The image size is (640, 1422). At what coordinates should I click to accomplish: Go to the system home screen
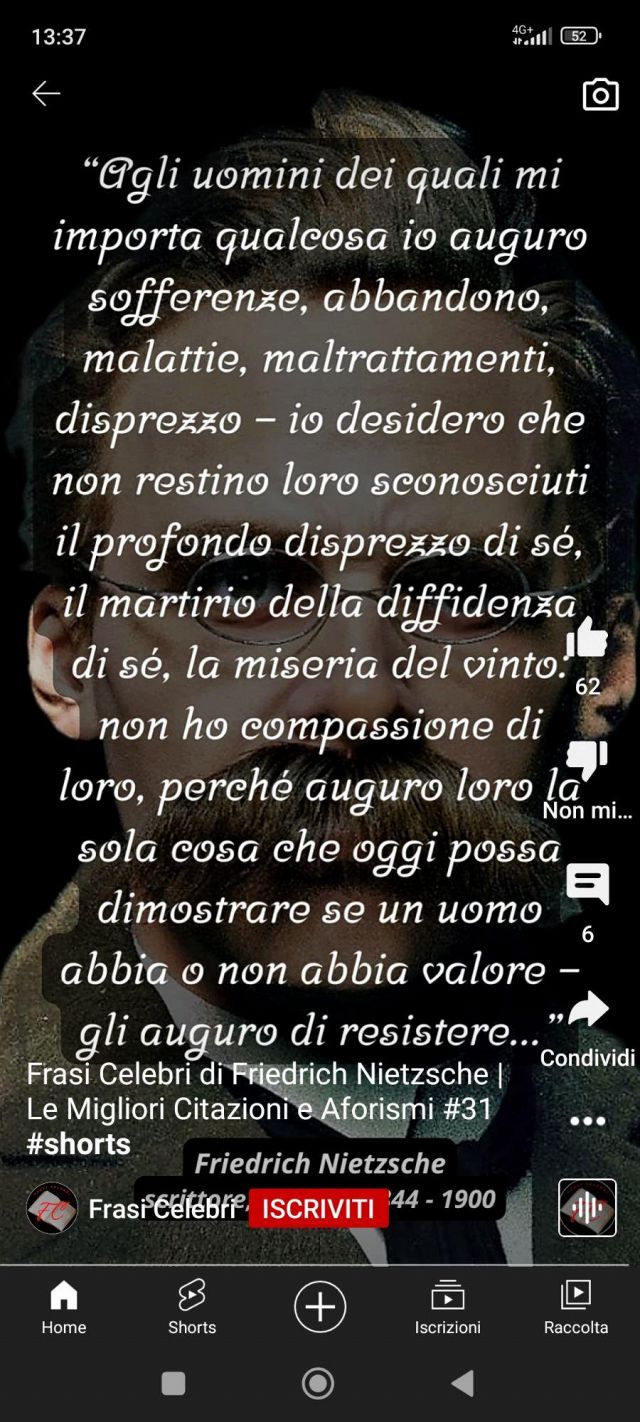click(x=318, y=1383)
